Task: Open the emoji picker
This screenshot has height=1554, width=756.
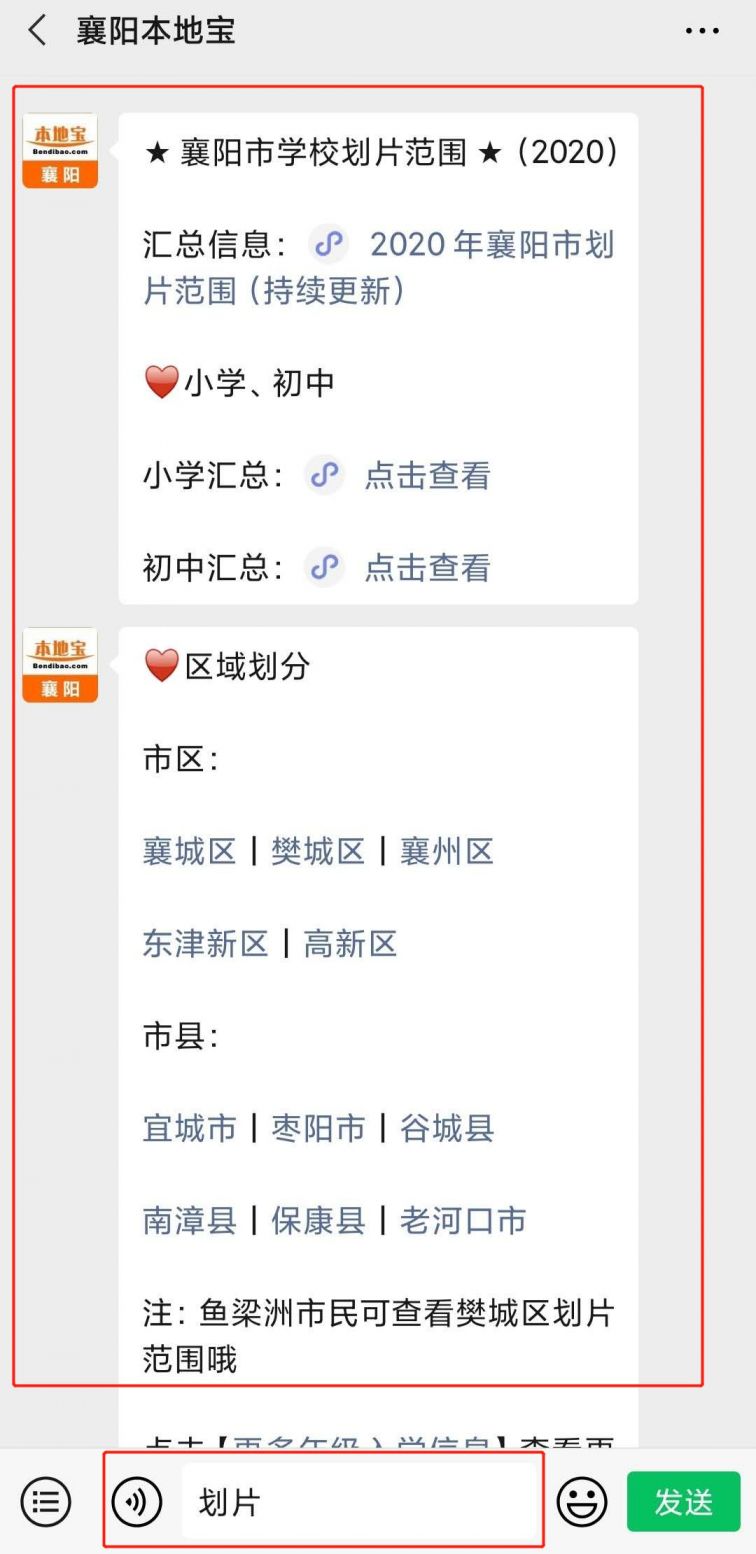Action: coord(582,1501)
